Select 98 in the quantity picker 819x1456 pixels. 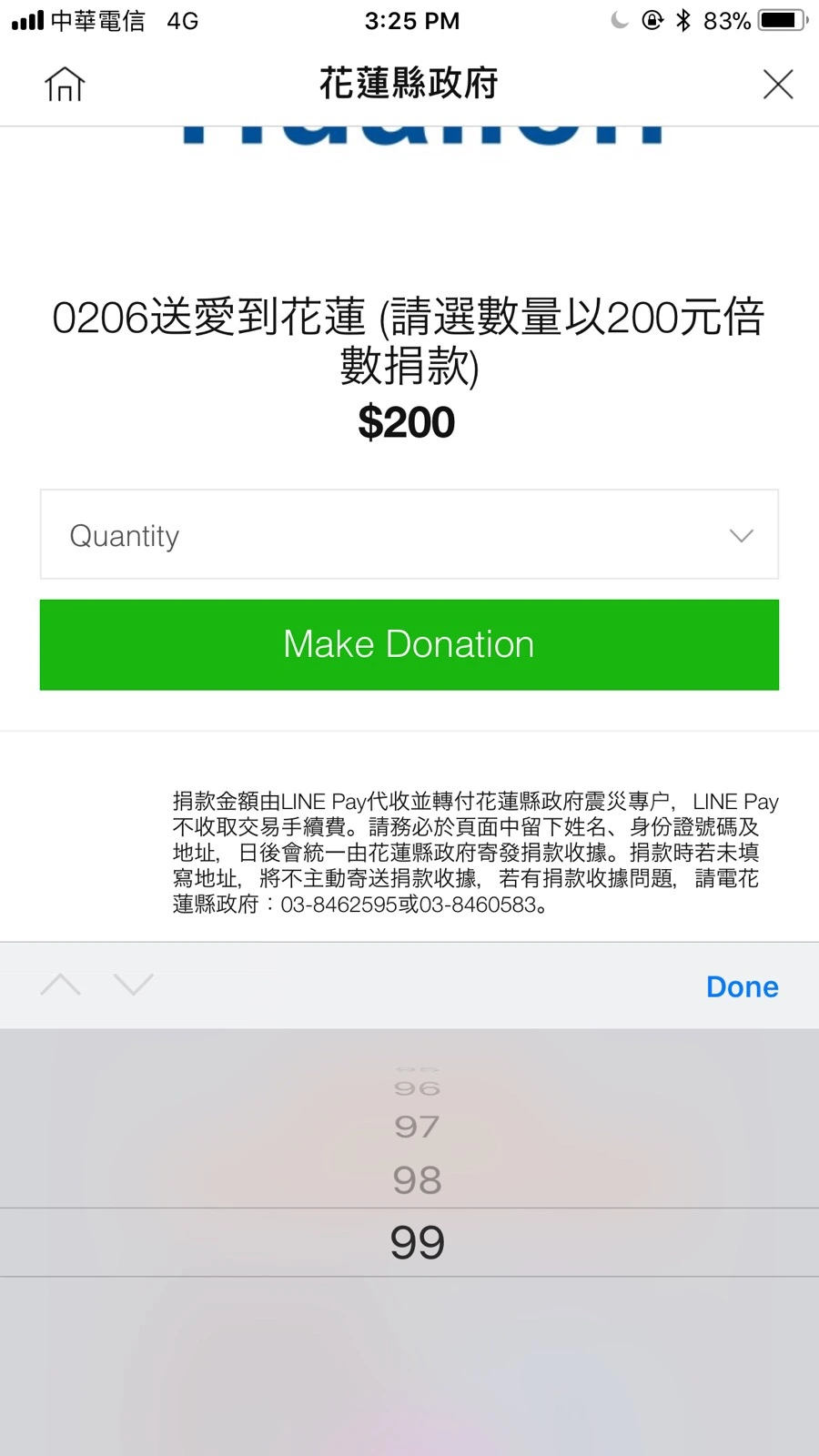[417, 1180]
